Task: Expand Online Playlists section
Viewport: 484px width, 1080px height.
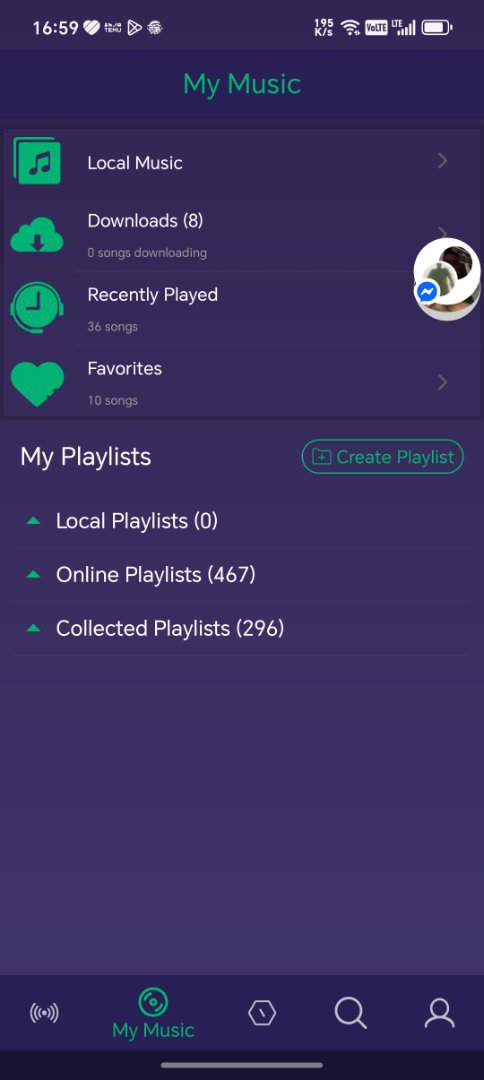Action: click(242, 574)
